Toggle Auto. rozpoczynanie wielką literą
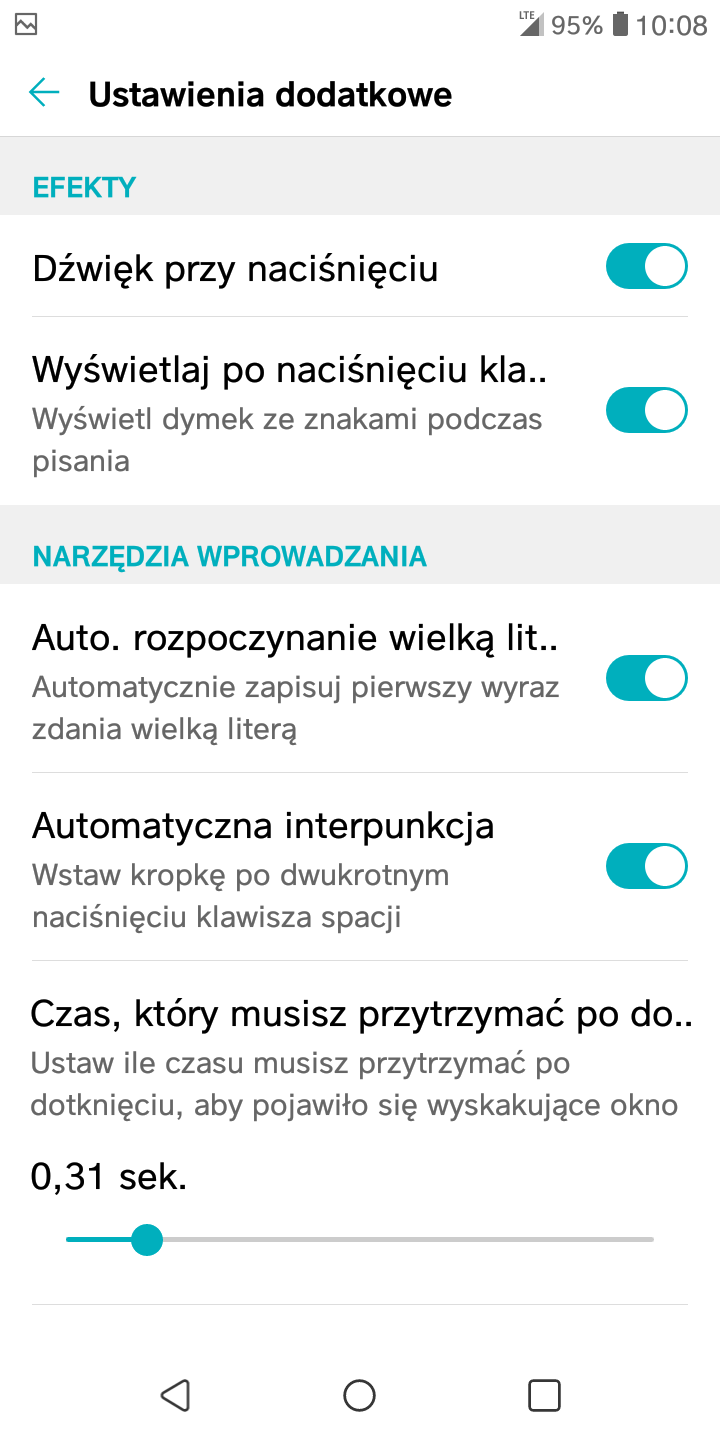 (646, 679)
